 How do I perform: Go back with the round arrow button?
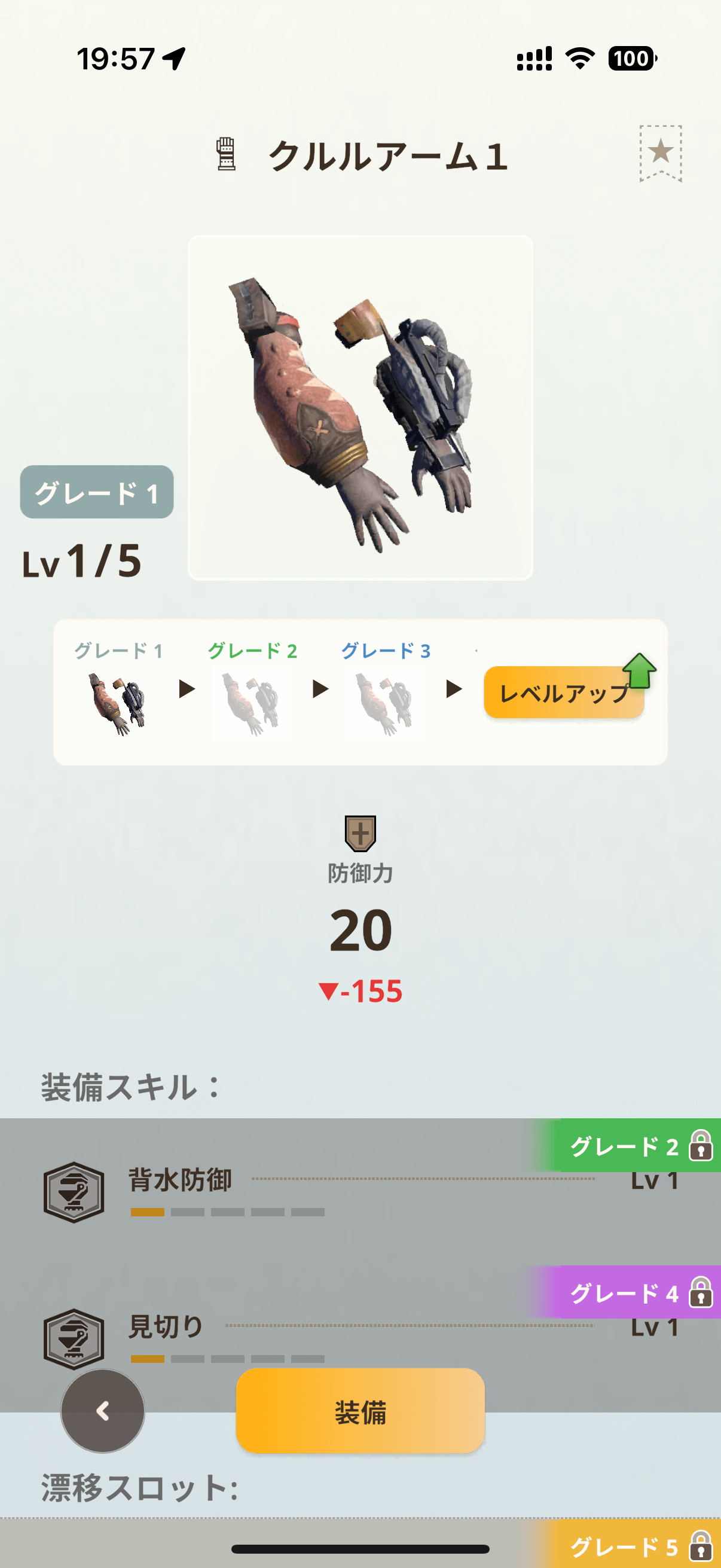click(x=103, y=1411)
